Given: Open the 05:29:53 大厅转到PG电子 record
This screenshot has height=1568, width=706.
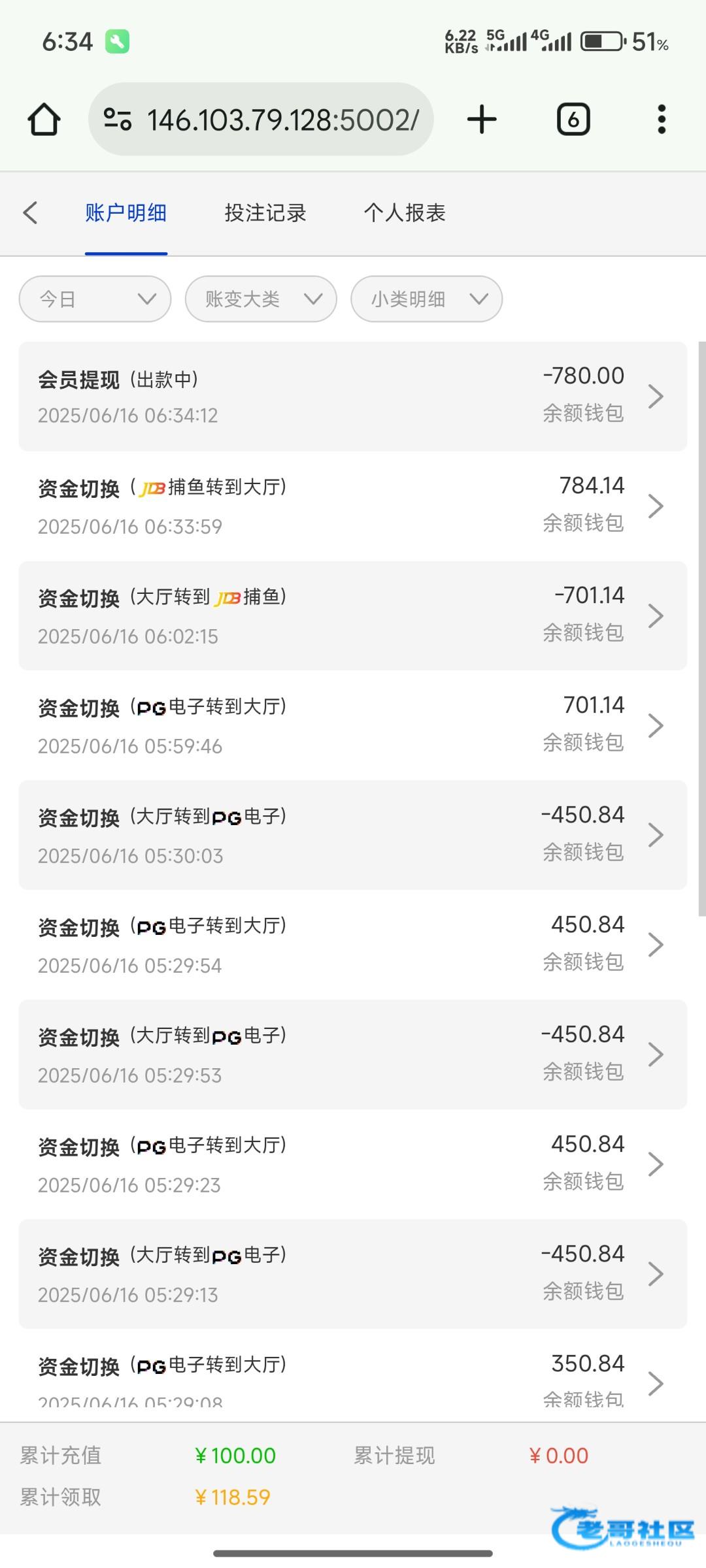Looking at the screenshot, I should (x=353, y=1054).
